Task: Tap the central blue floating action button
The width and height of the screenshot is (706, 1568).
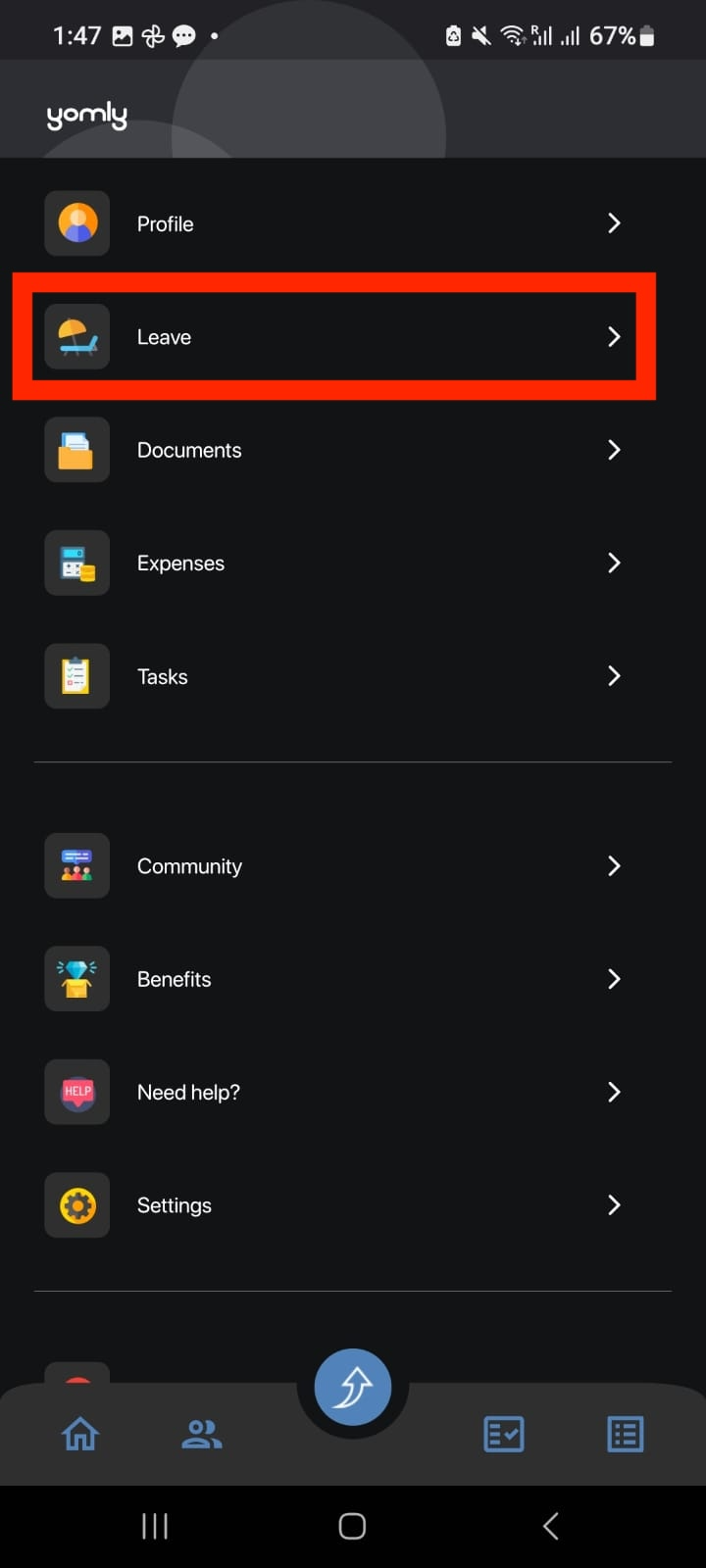Action: 352,1386
